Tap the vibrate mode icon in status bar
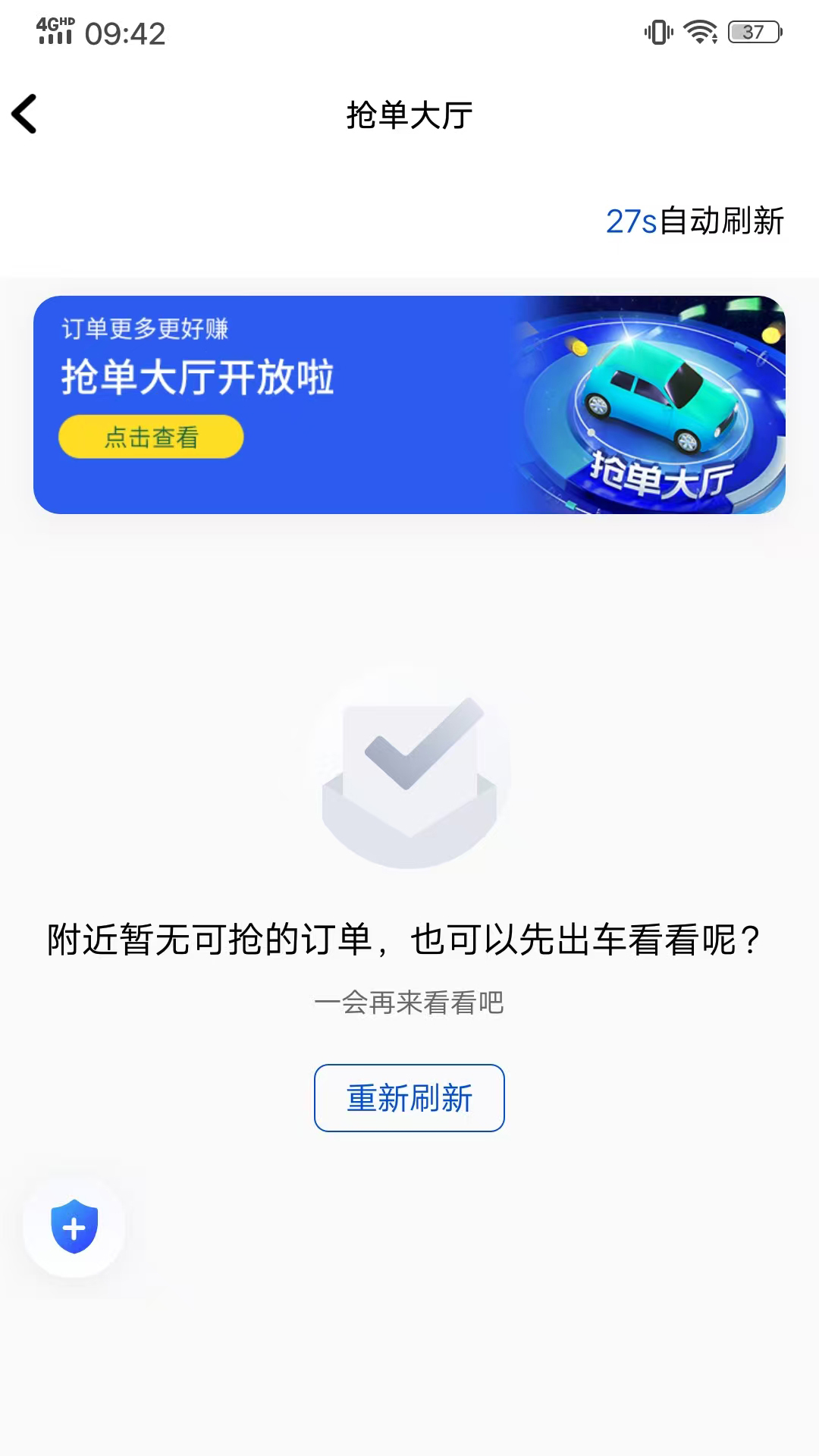 [659, 30]
